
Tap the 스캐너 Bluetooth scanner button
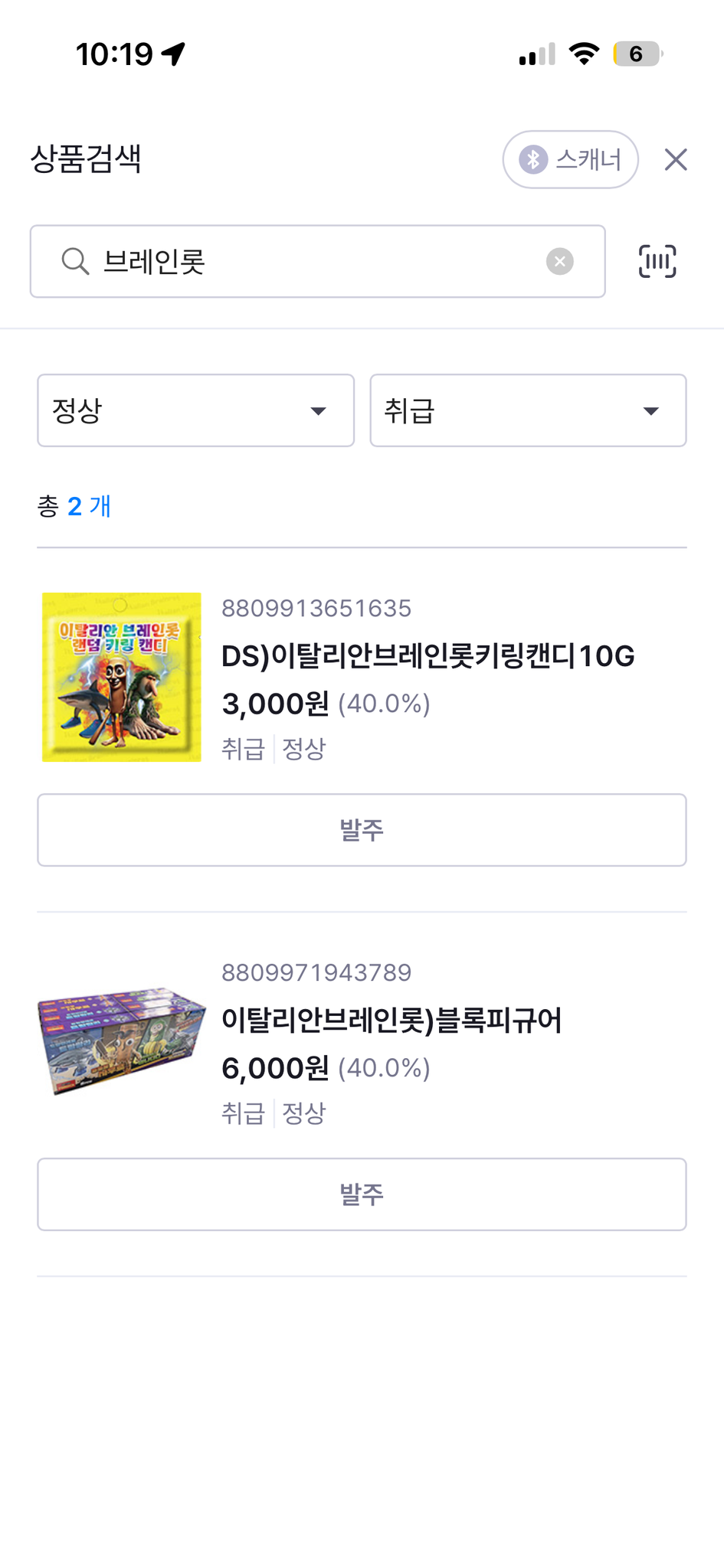point(570,159)
